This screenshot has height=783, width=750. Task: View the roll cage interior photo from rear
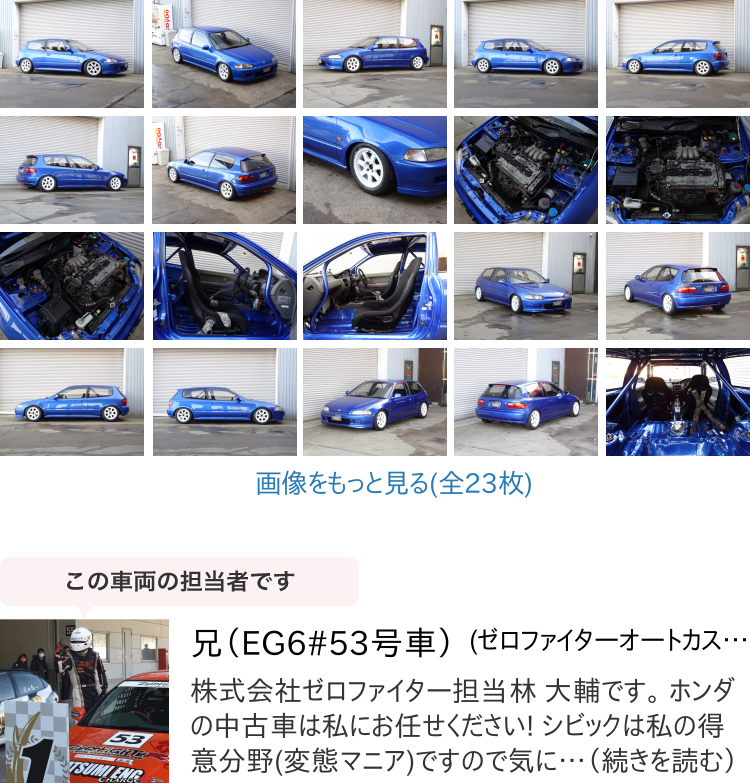tap(677, 402)
